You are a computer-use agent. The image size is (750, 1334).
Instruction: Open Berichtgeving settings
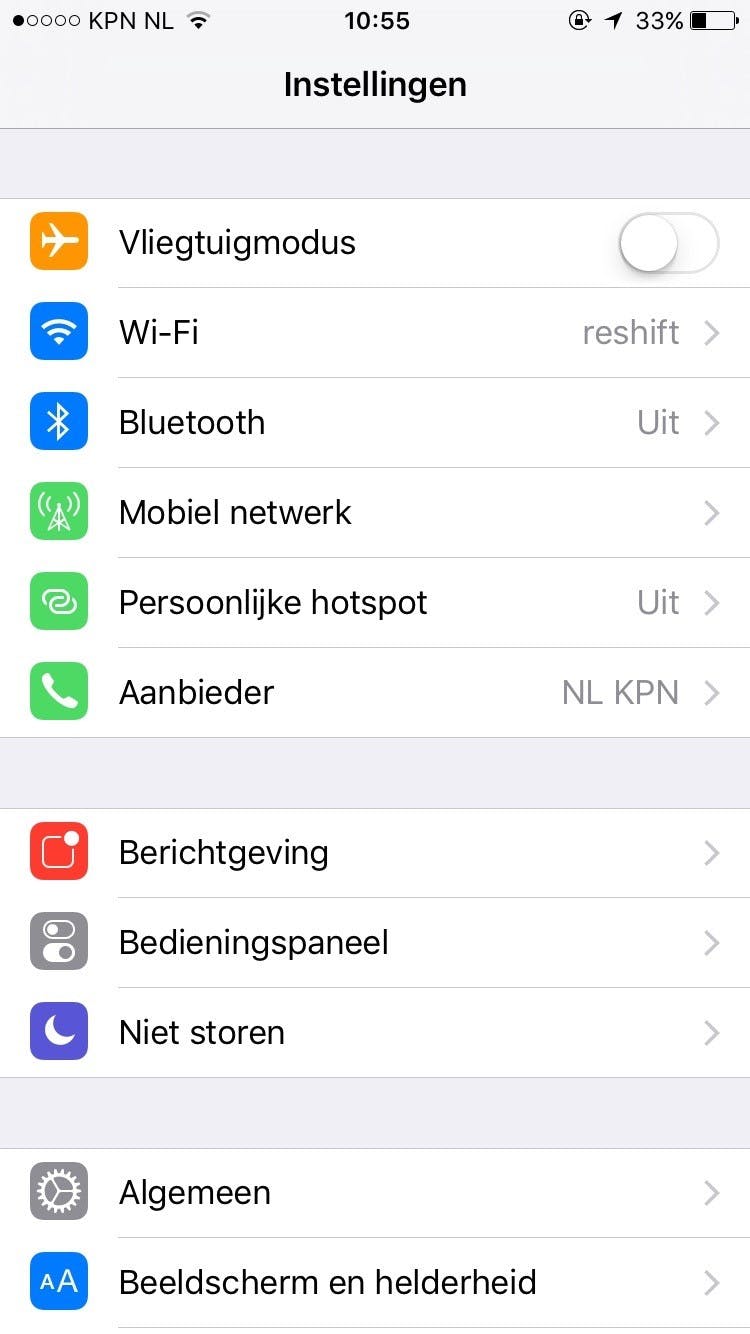(x=375, y=853)
